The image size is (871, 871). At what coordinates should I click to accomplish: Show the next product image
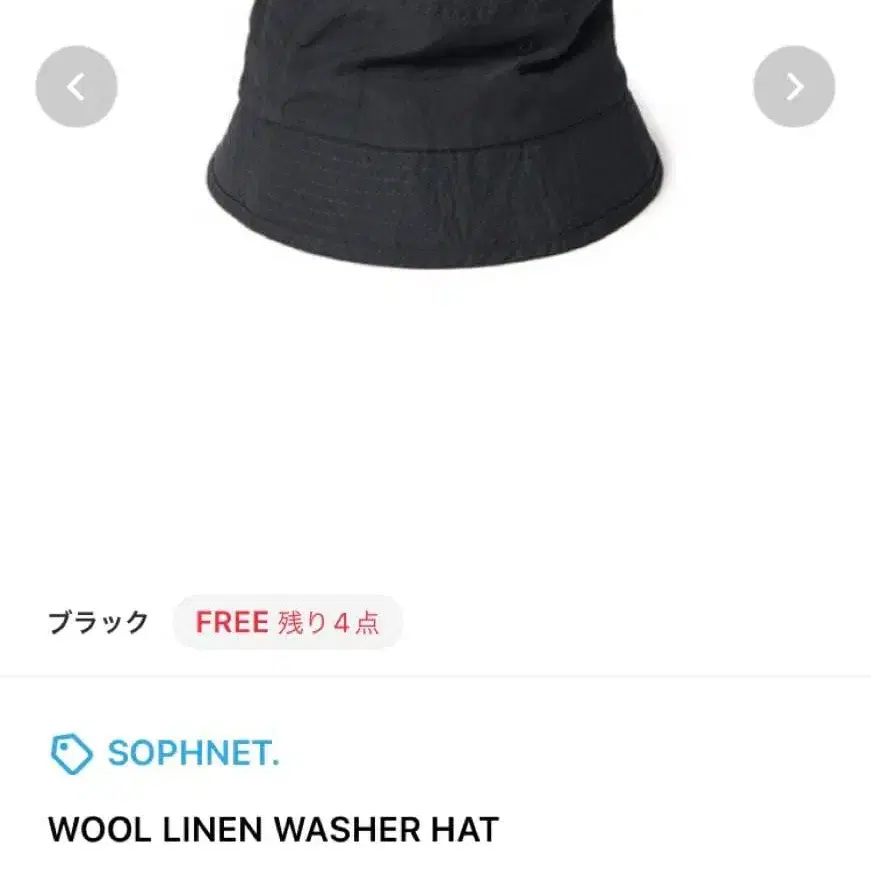[x=794, y=87]
